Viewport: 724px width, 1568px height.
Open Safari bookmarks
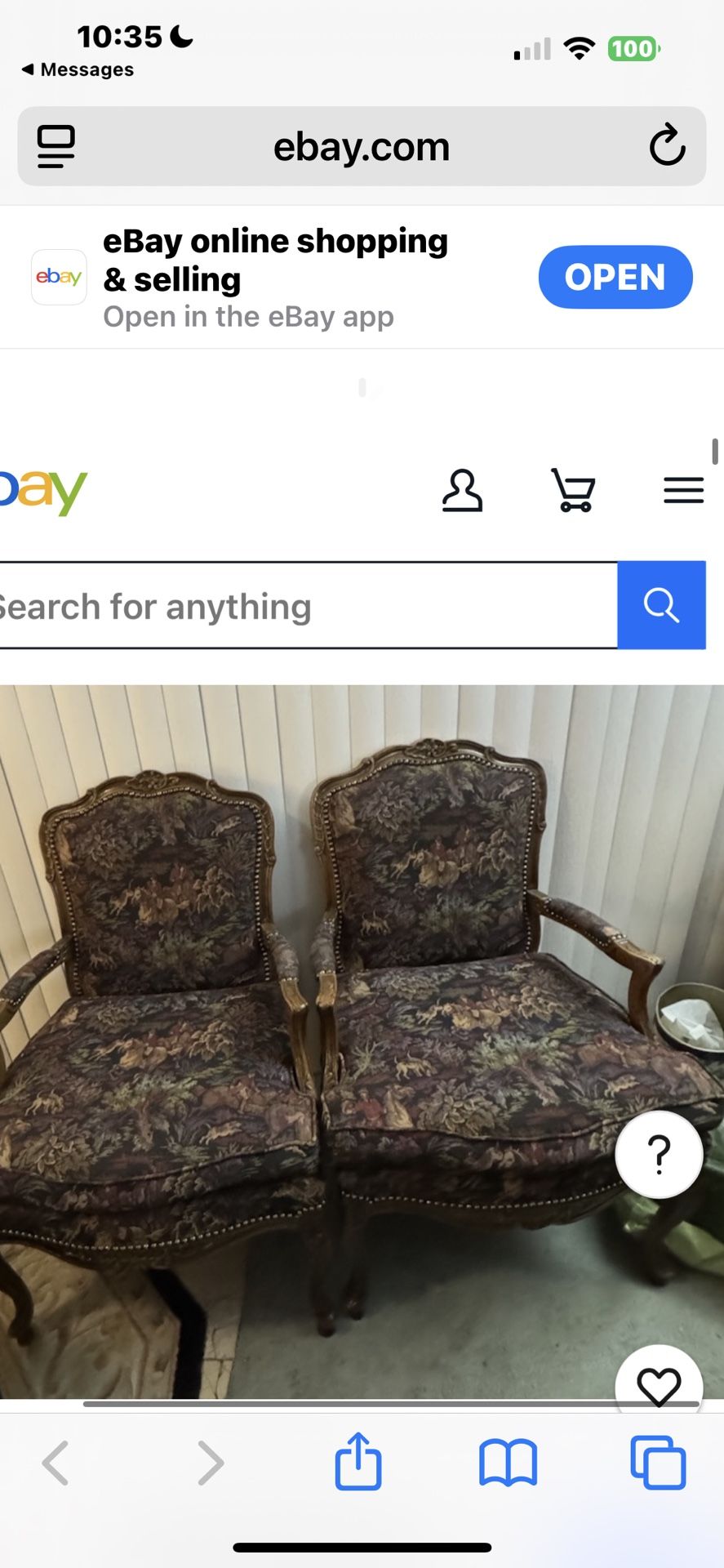coord(508,1463)
